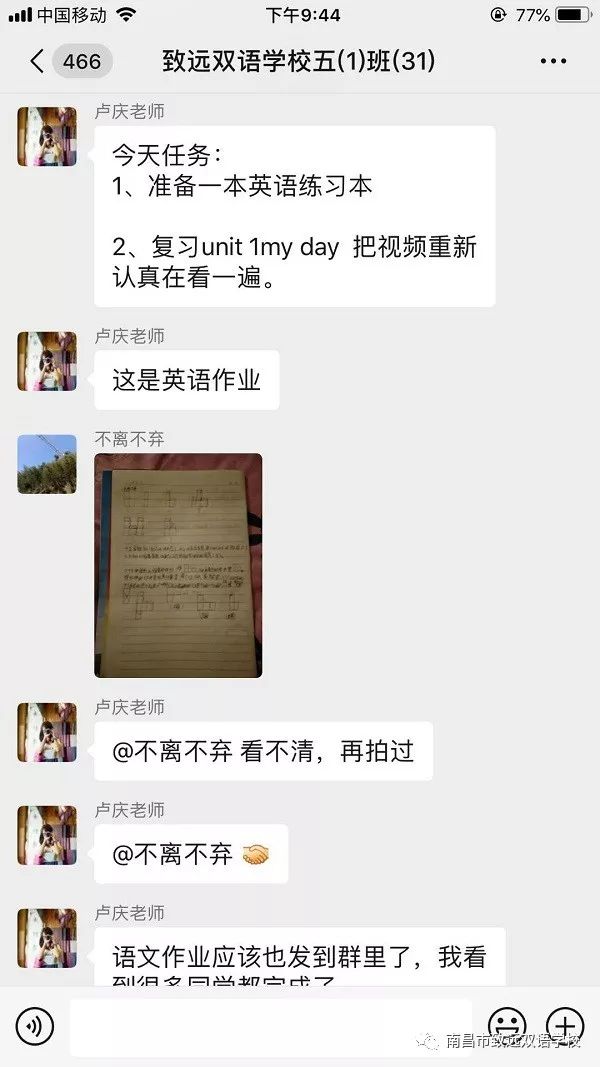The width and height of the screenshot is (600, 1067).
Task: Focus the message text field
Action: [270, 1027]
